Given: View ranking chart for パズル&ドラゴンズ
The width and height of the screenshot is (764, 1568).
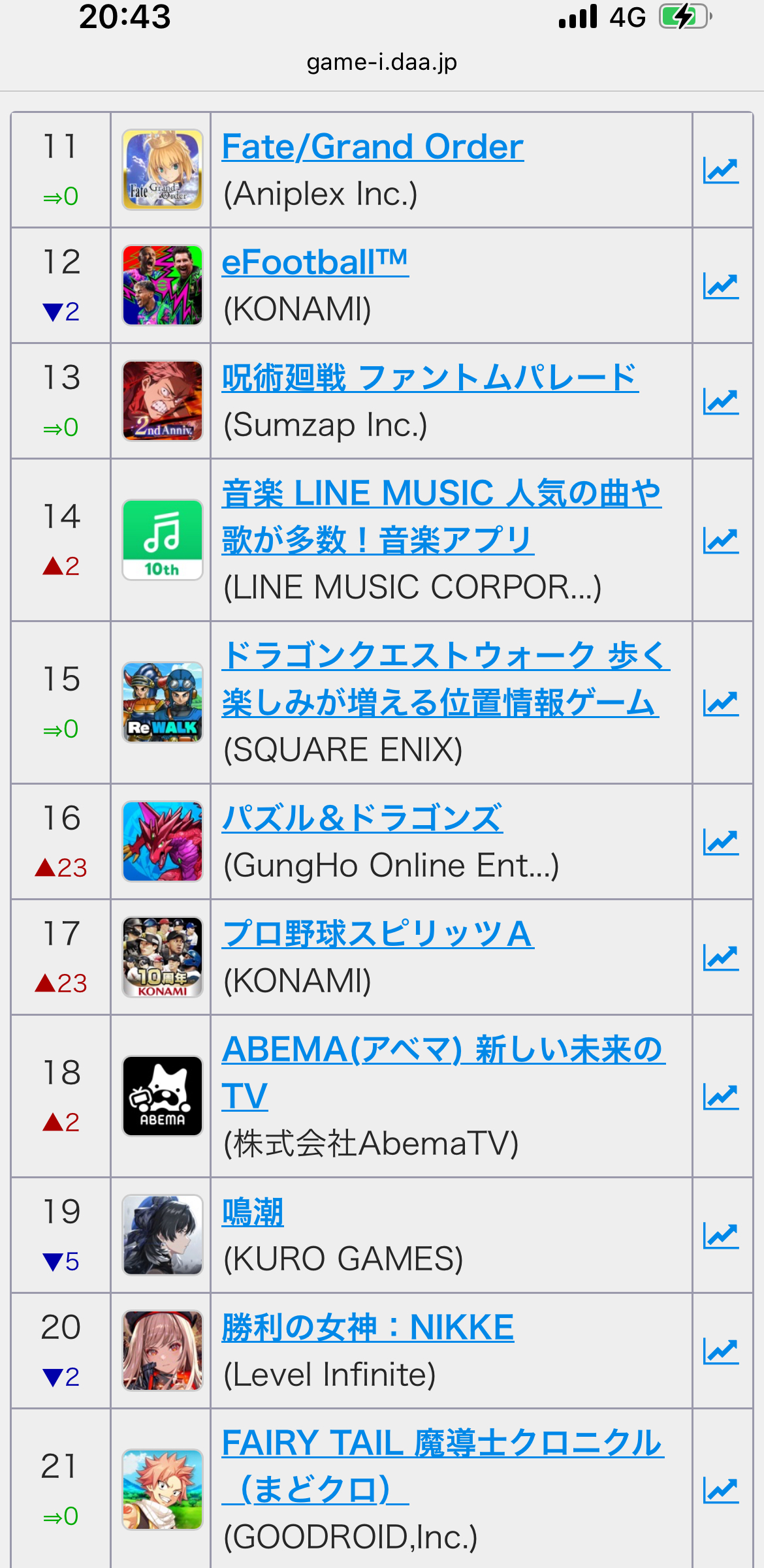Looking at the screenshot, I should click(721, 842).
